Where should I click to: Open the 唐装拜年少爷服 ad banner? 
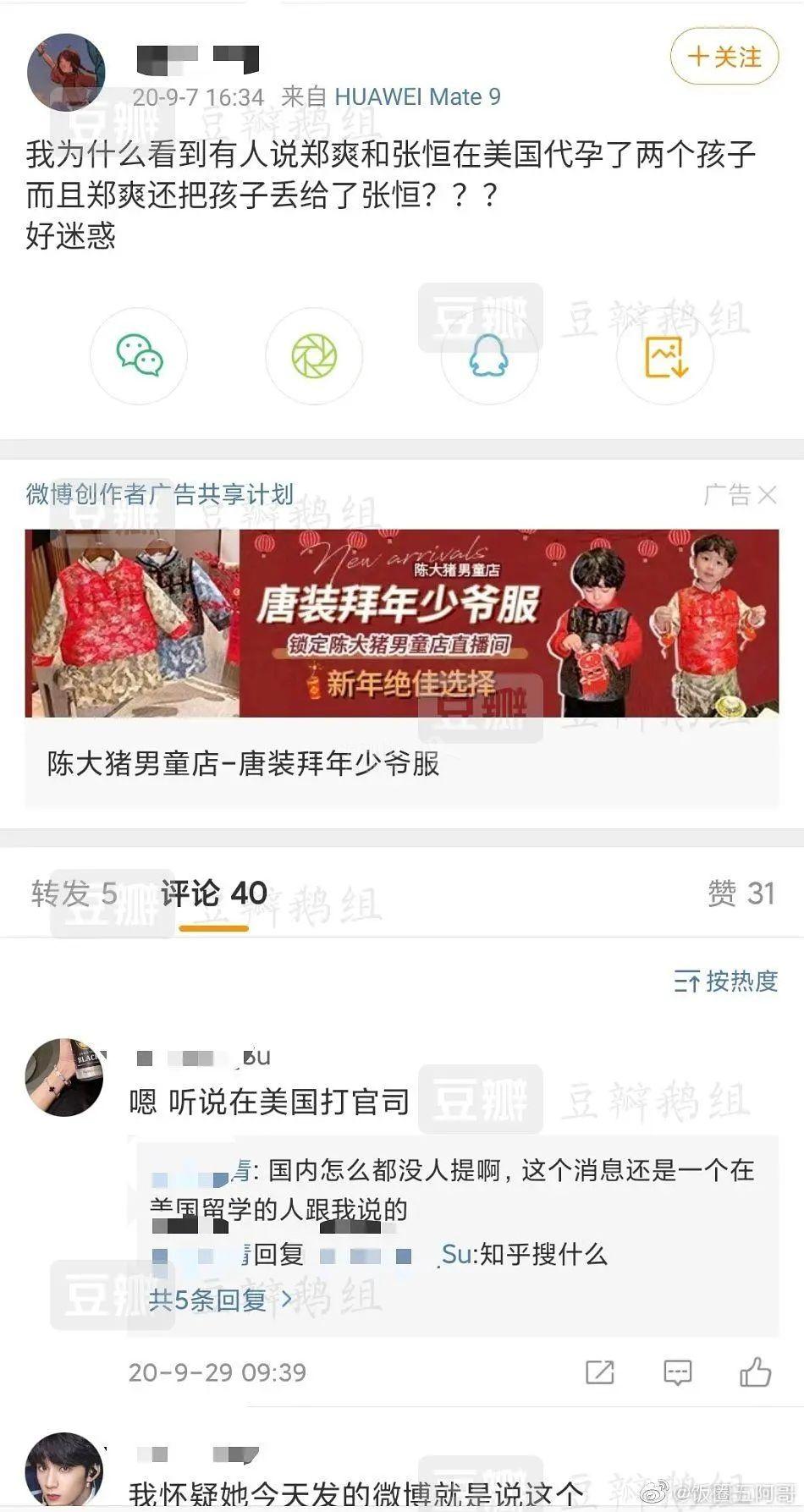(401, 624)
